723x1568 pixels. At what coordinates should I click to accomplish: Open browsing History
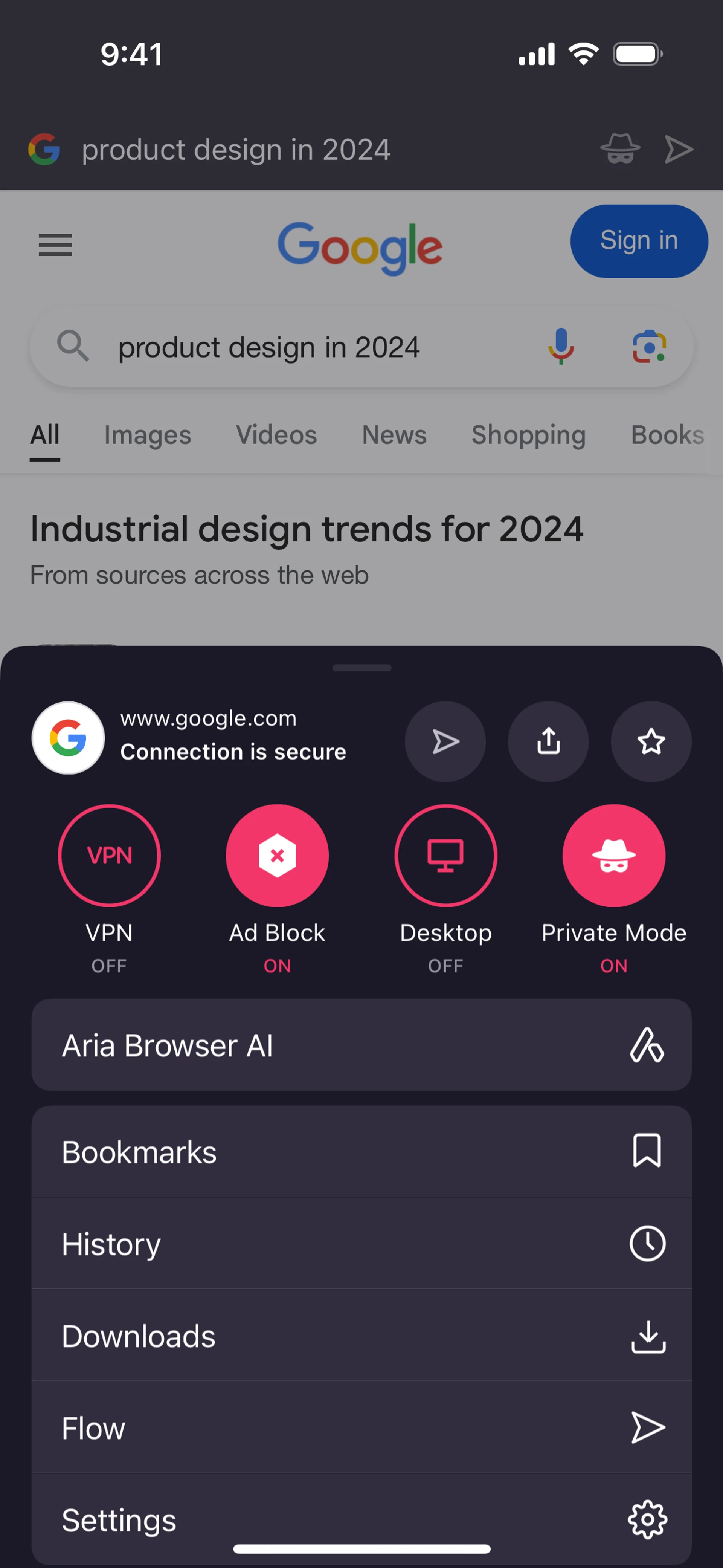coord(361,1244)
